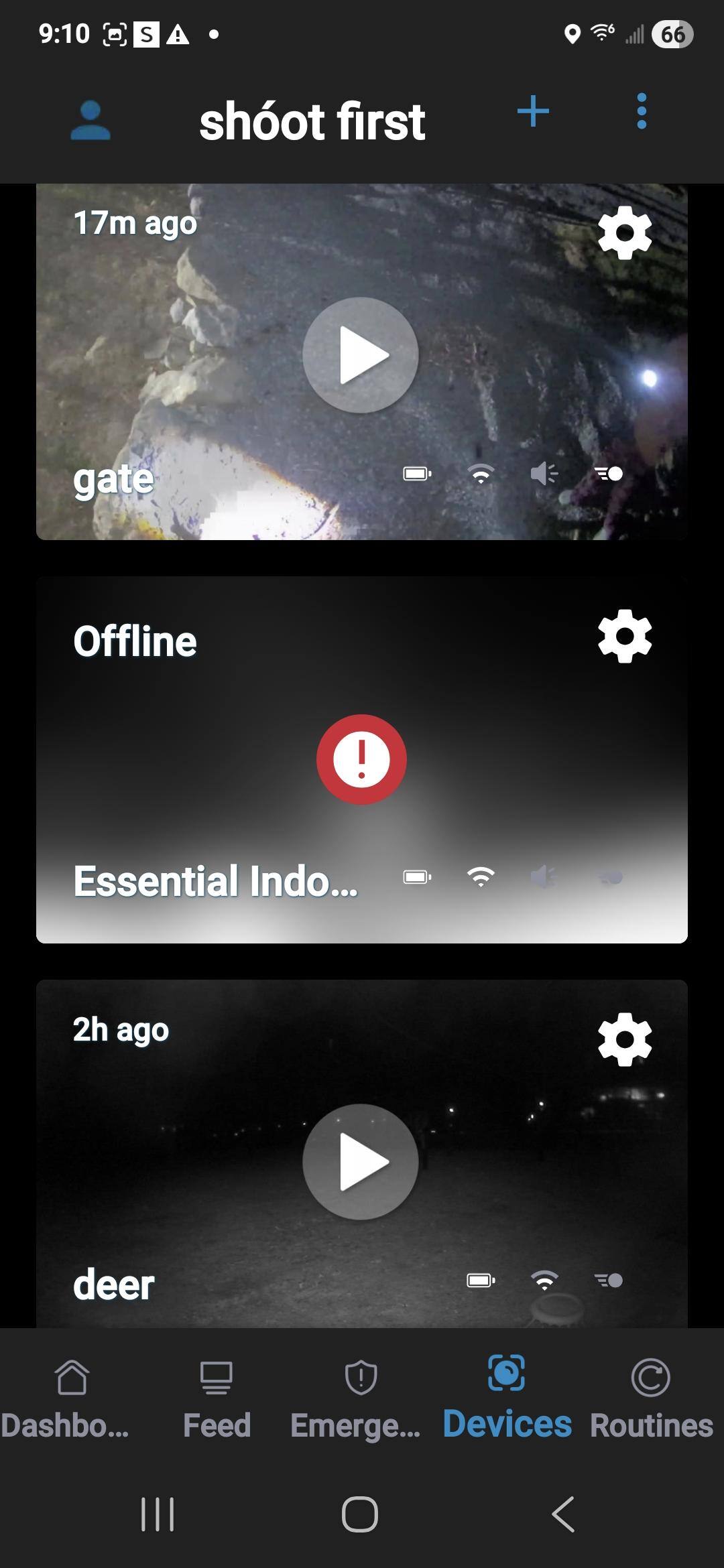Play the deer camera live view
The height and width of the screenshot is (1568, 724).
(x=361, y=1161)
